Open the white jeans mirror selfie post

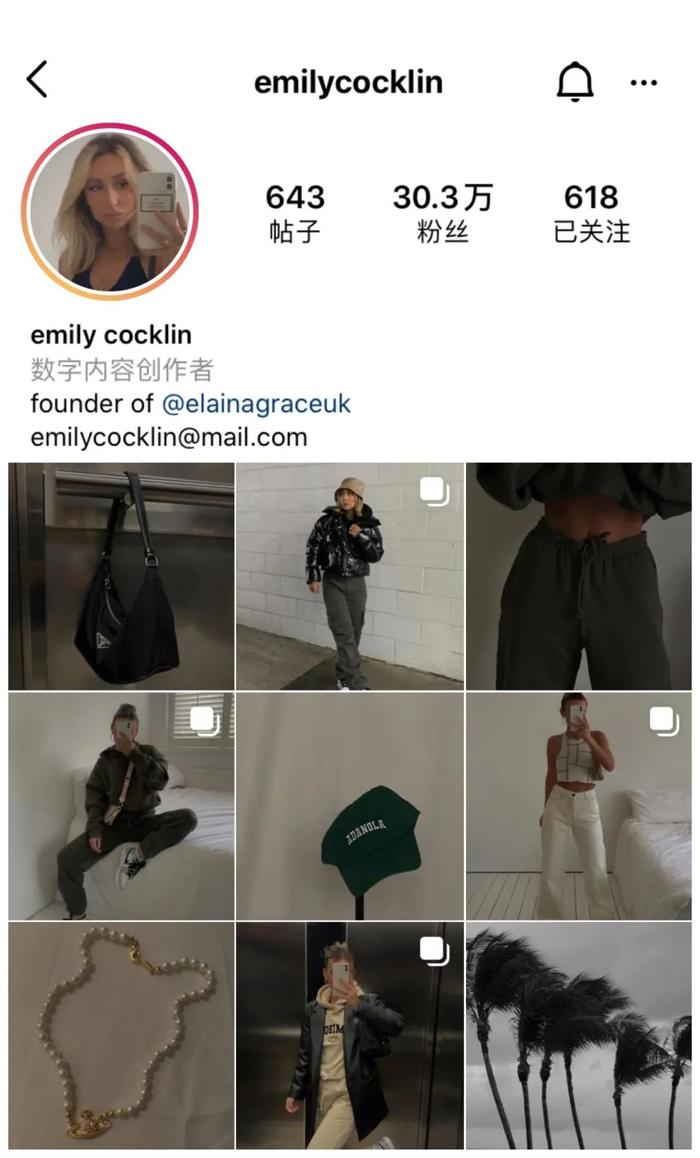coord(578,806)
